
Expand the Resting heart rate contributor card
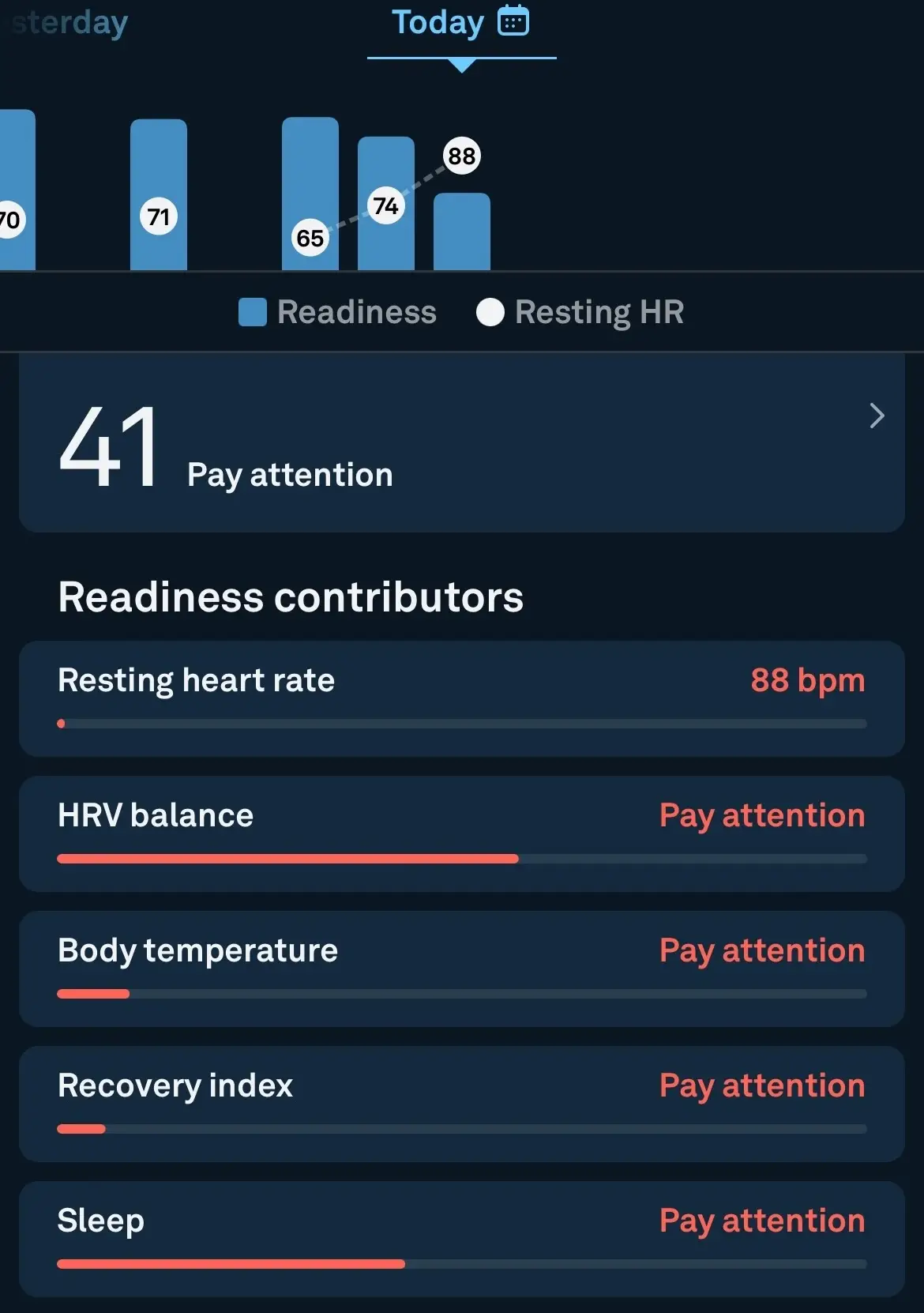[x=462, y=699]
